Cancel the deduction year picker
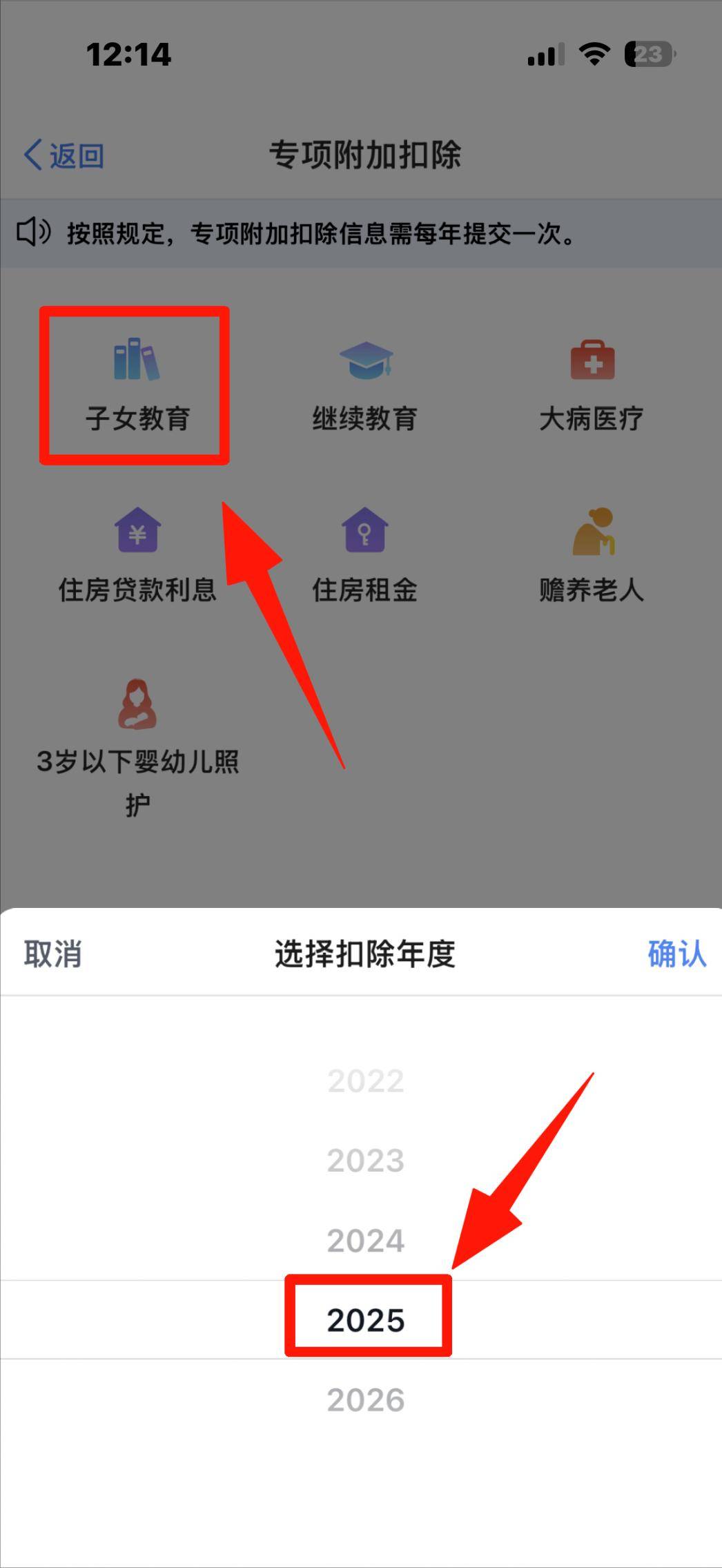Viewport: 722px width, 1568px height. click(x=53, y=954)
